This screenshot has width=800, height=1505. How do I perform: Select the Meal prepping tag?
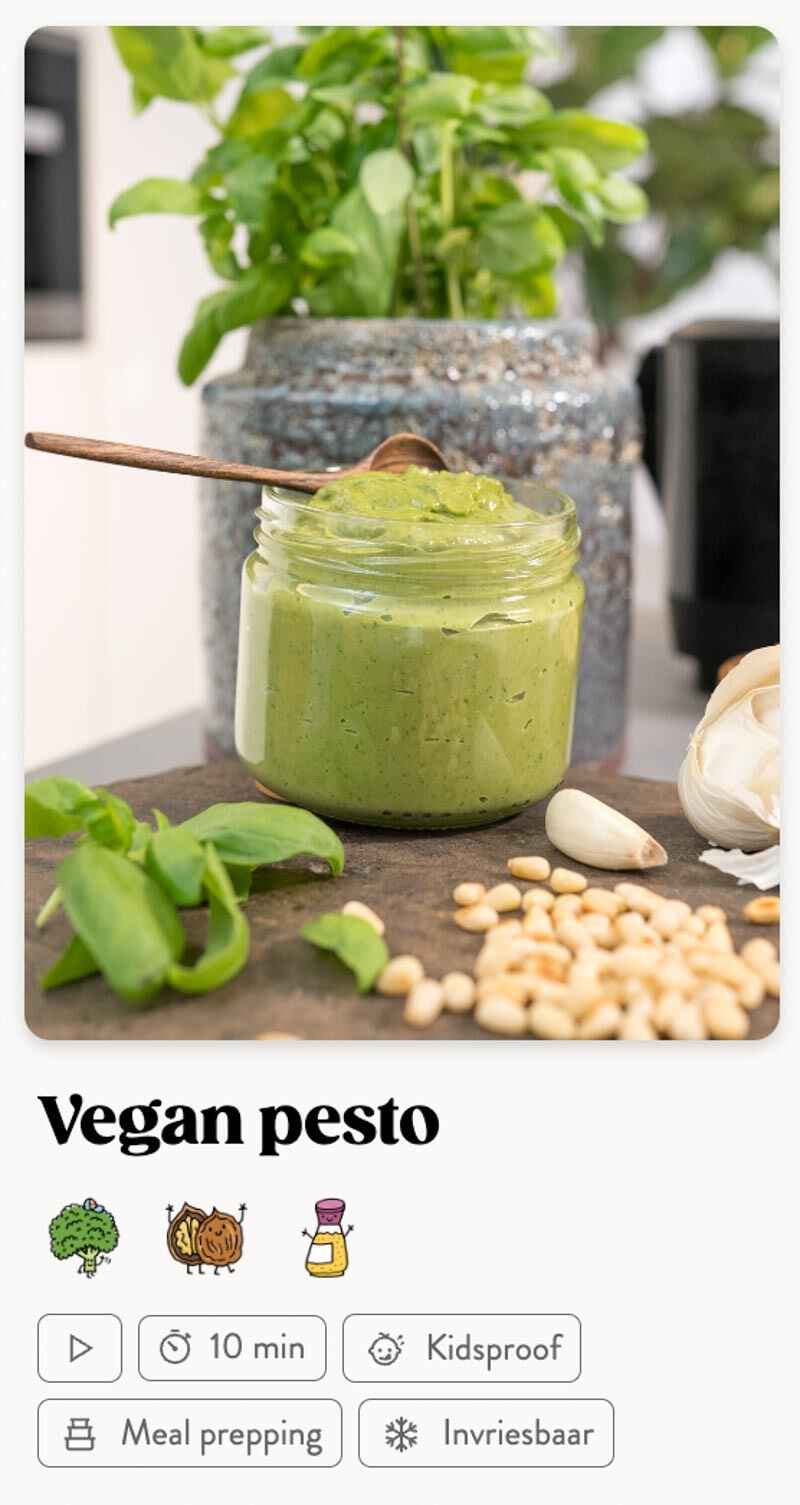(x=190, y=1433)
